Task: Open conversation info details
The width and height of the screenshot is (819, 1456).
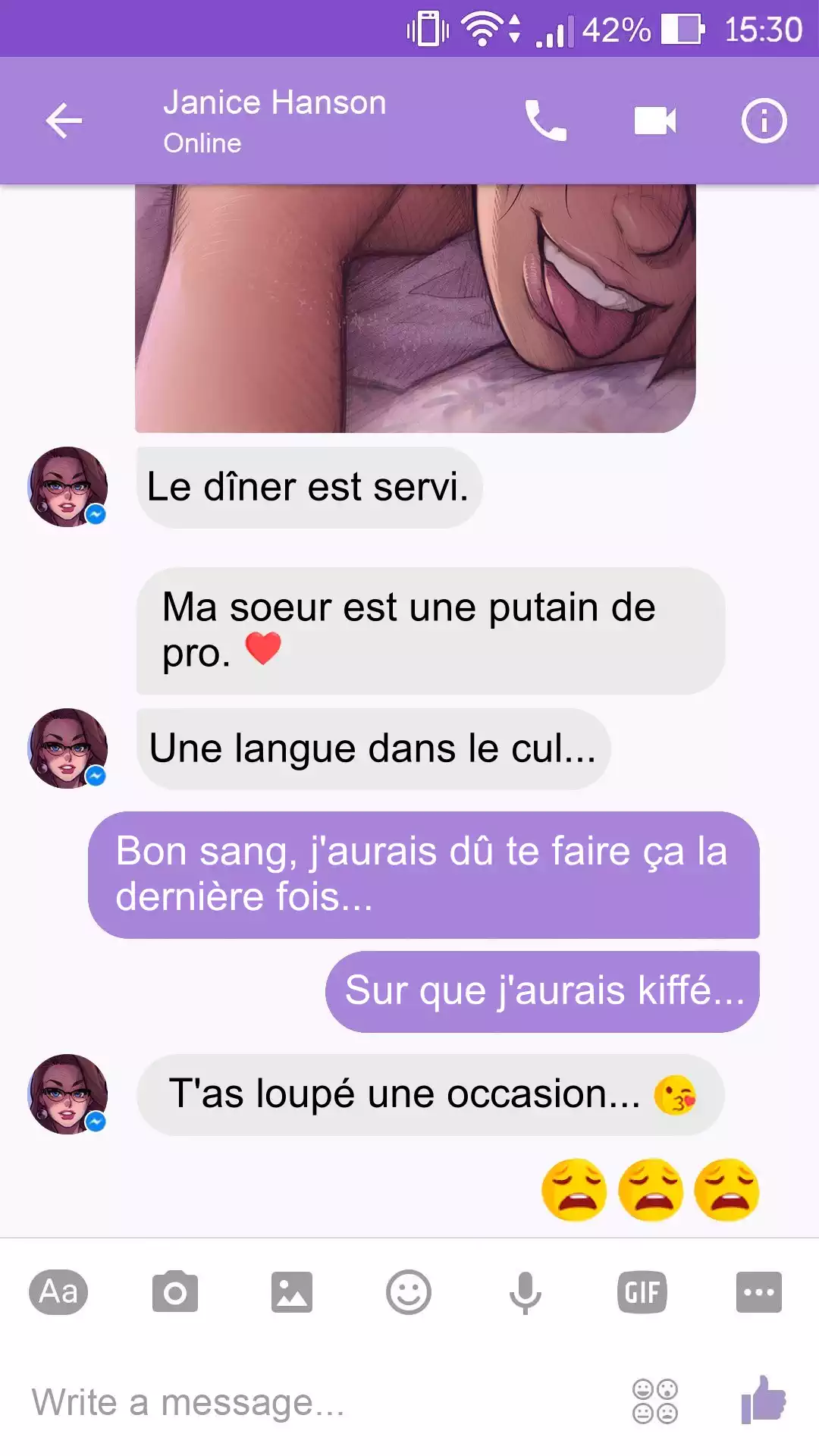Action: coord(764,121)
